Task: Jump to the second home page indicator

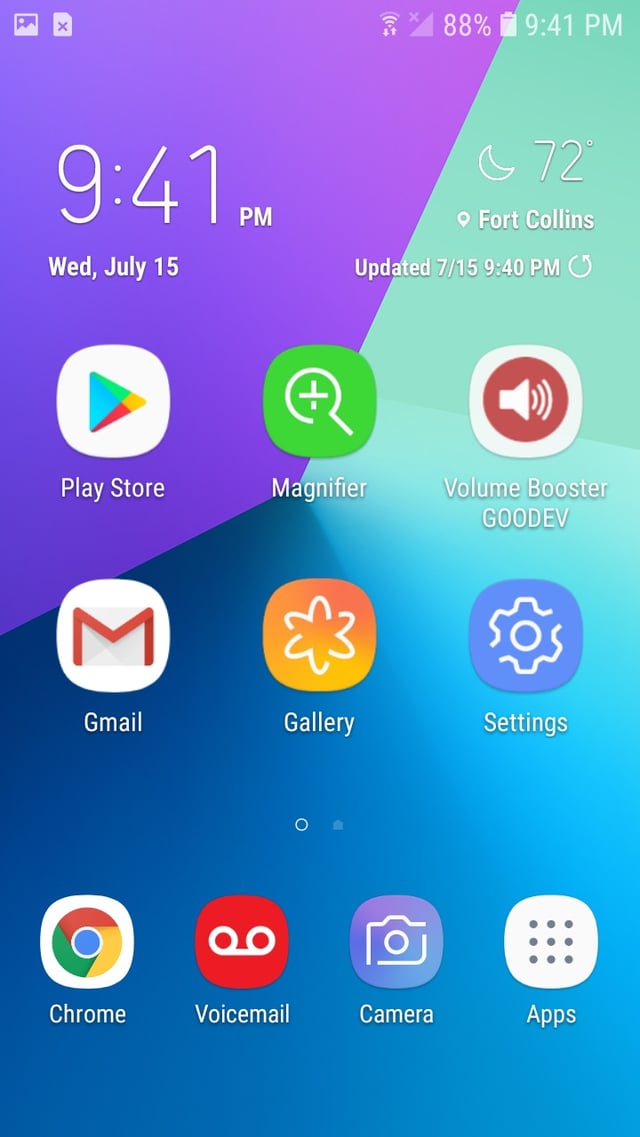Action: pyautogui.click(x=338, y=825)
